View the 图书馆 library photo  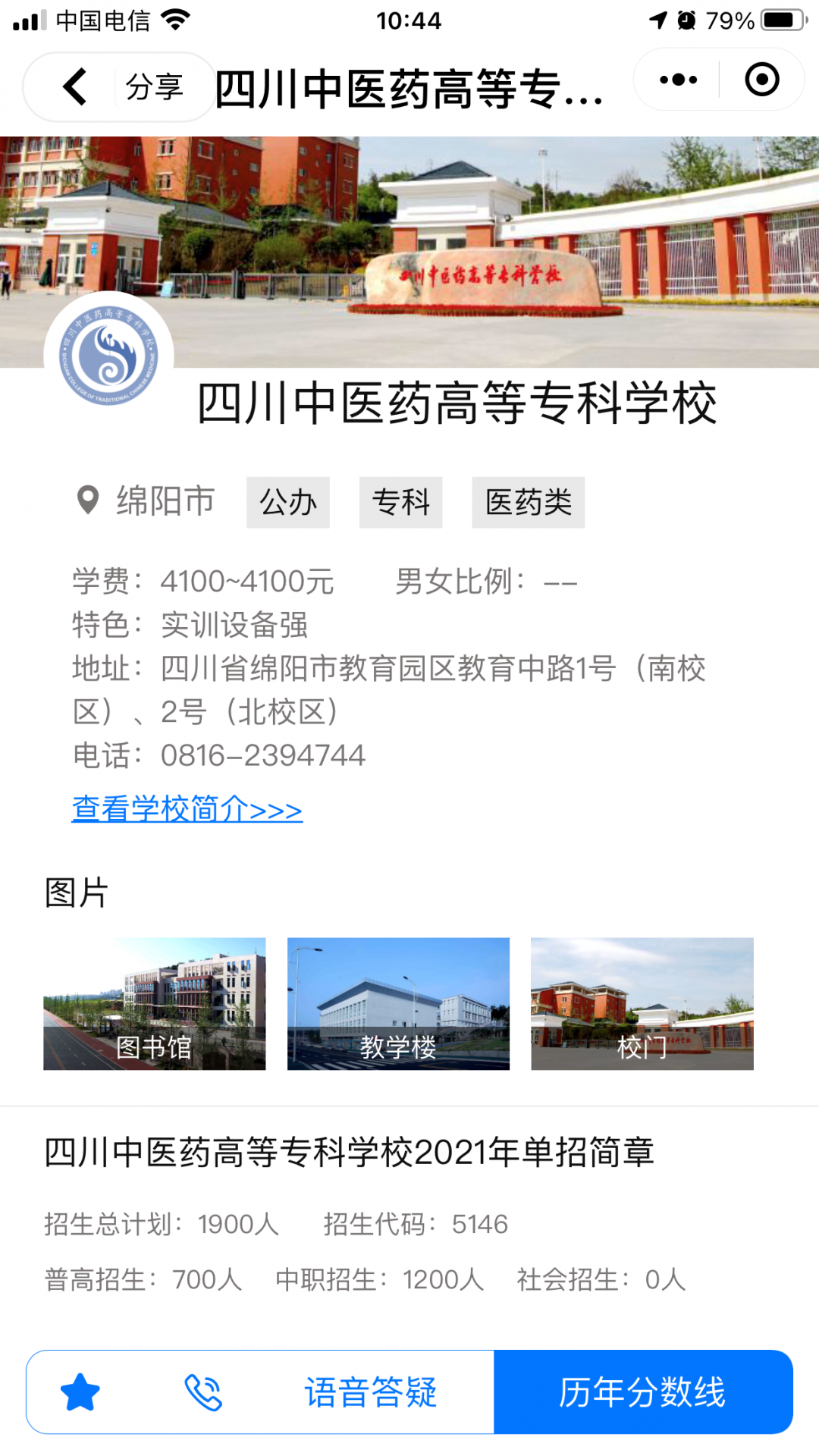155,1003
